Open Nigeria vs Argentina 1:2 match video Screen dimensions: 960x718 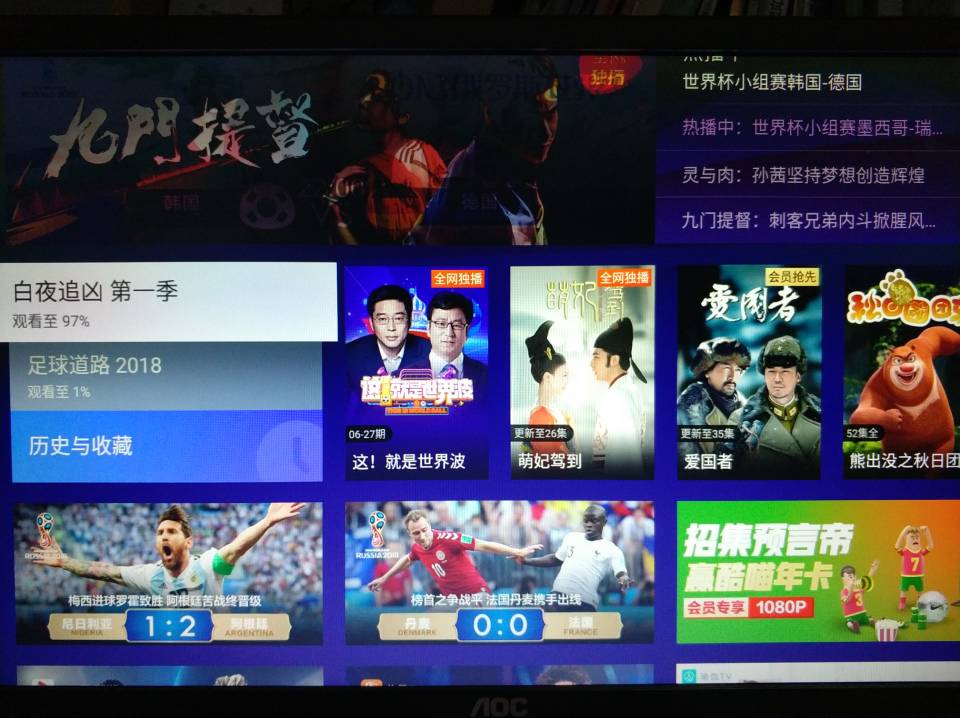[168, 573]
